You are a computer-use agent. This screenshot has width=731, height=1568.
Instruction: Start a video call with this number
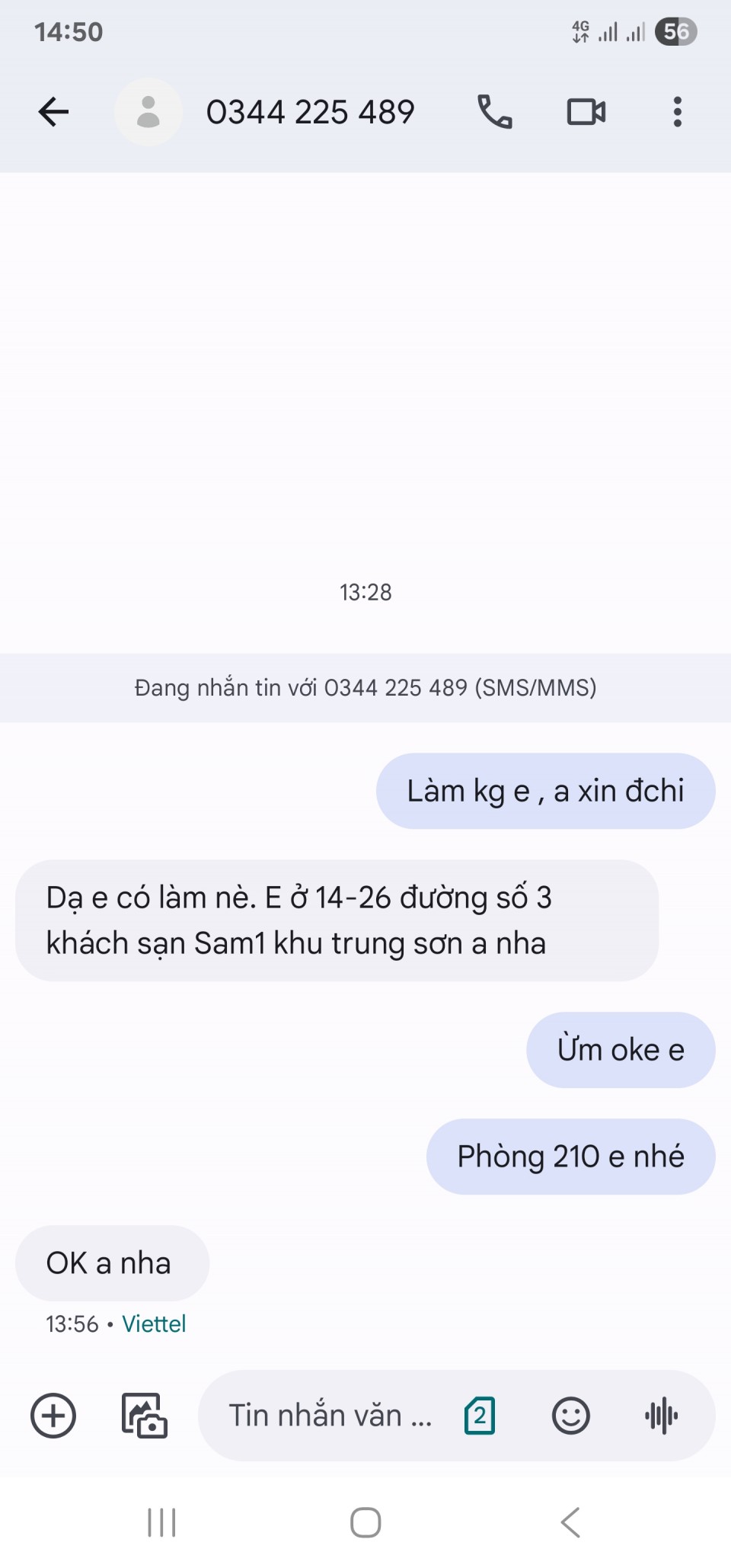tap(586, 112)
